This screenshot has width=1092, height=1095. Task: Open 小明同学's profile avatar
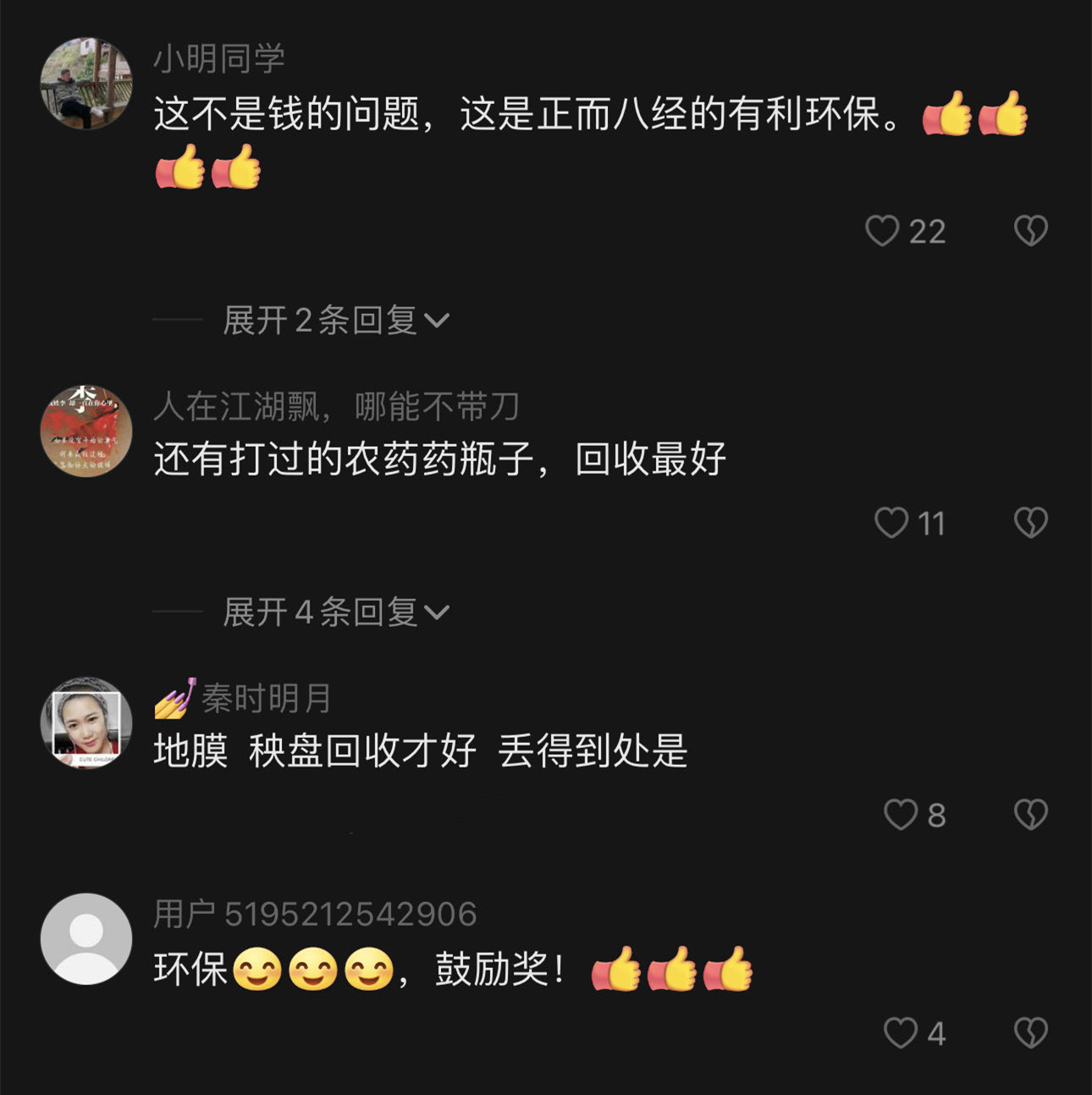pyautogui.click(x=86, y=84)
